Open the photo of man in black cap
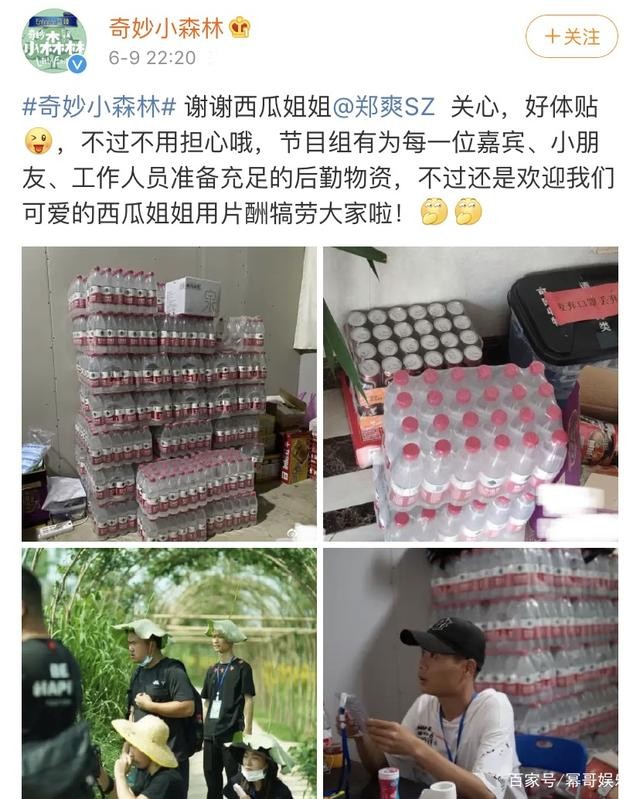640x799 pixels. pos(470,672)
